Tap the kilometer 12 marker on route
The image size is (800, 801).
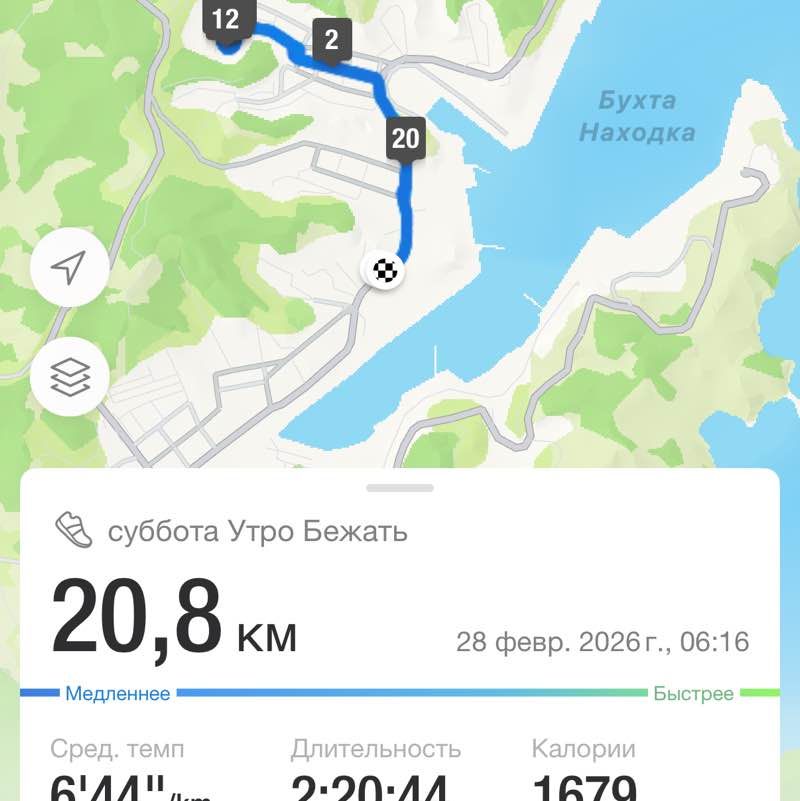tap(226, 17)
